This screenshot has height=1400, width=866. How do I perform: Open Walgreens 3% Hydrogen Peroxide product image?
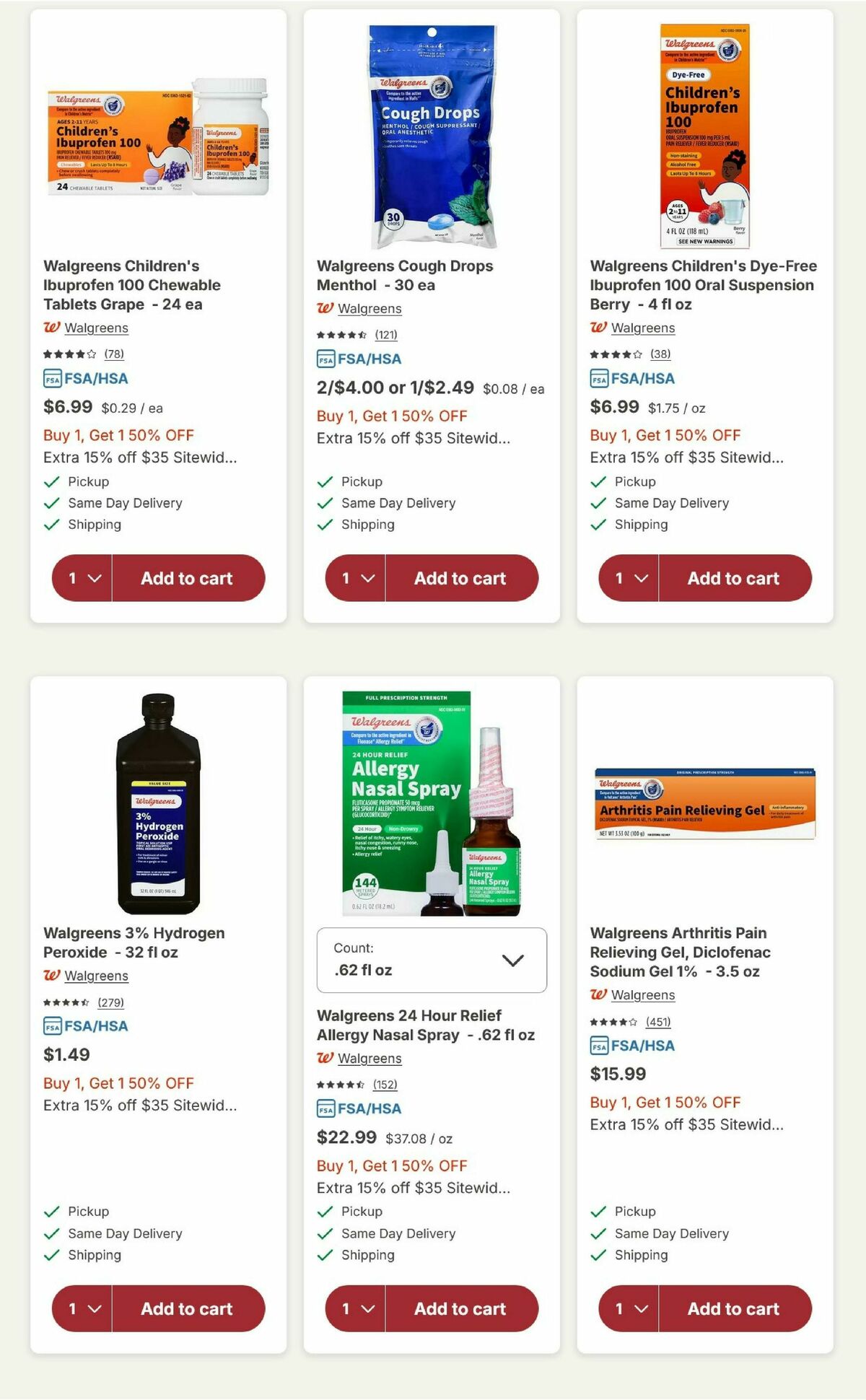pos(158,803)
